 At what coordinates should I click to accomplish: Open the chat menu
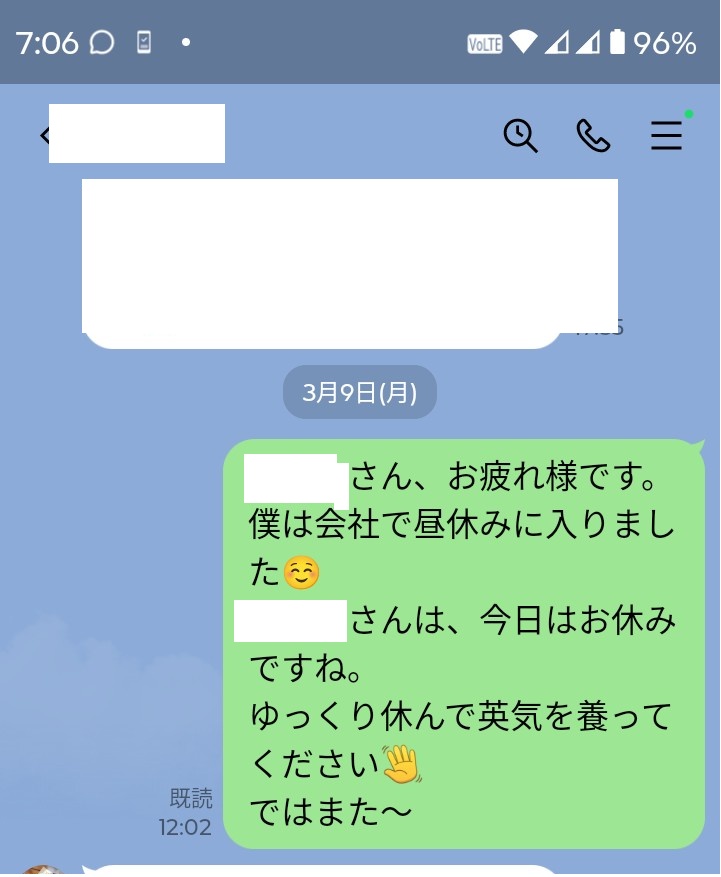(x=667, y=135)
